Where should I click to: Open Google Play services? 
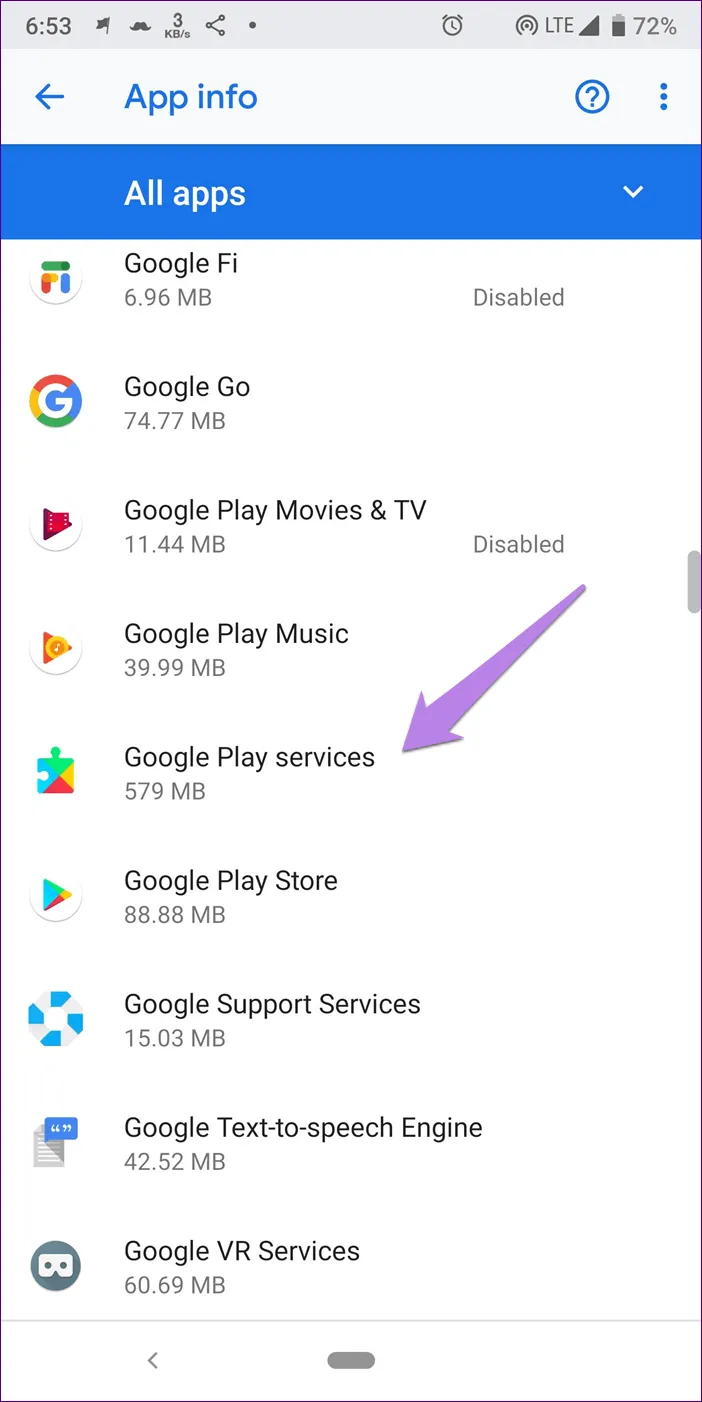pos(249,773)
